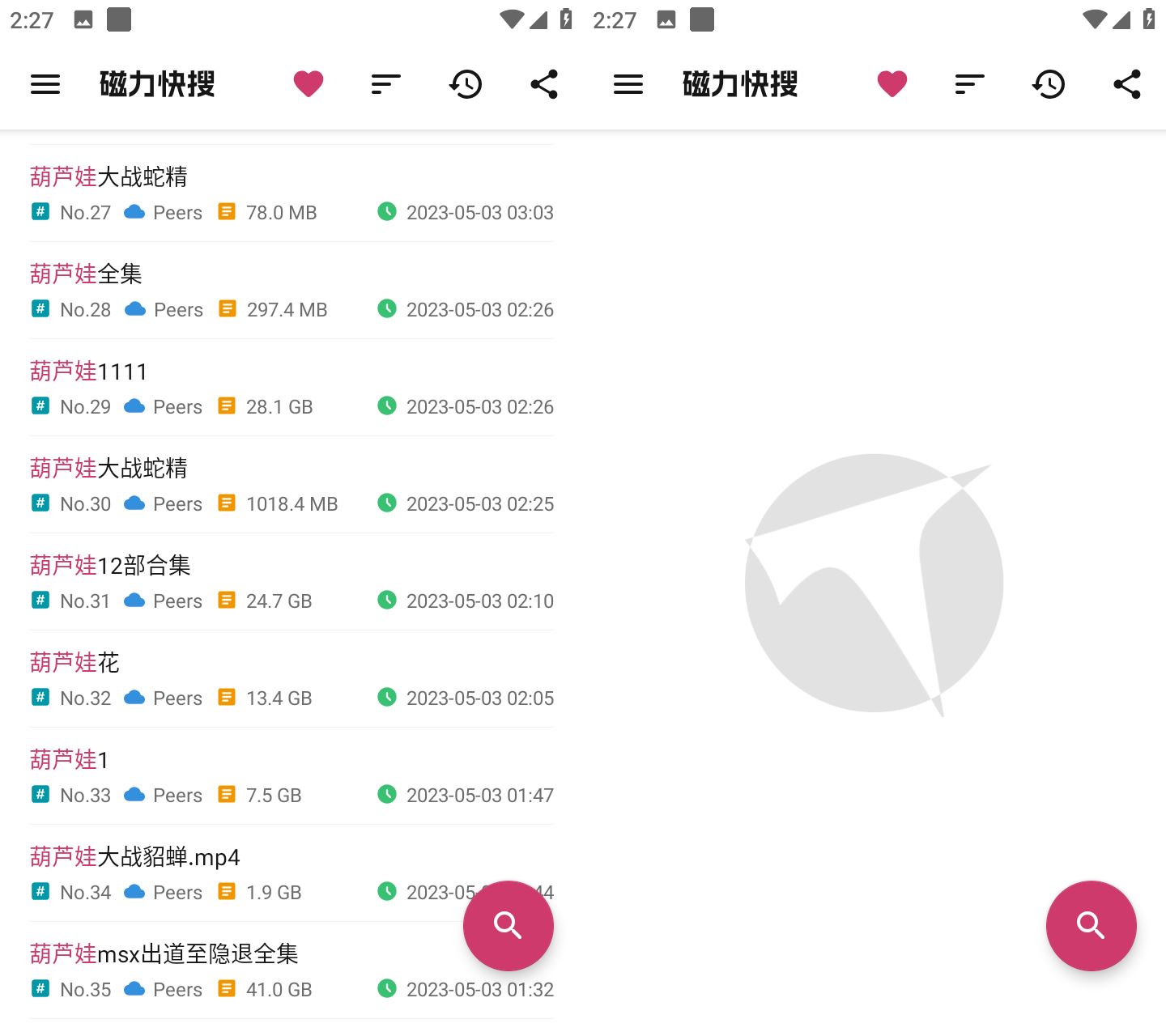Open result No.35 葫芦娃msx出道至隐退全集
The height and width of the screenshot is (1036, 1166).
(243, 970)
